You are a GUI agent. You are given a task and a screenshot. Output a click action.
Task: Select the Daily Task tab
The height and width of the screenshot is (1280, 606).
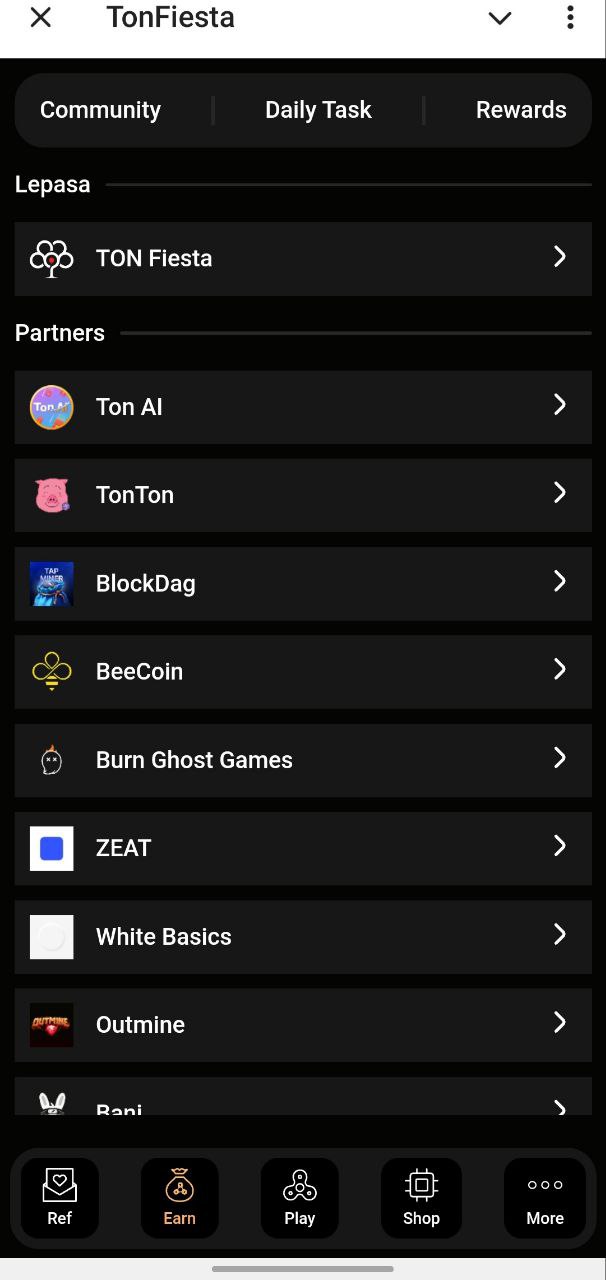[318, 110]
